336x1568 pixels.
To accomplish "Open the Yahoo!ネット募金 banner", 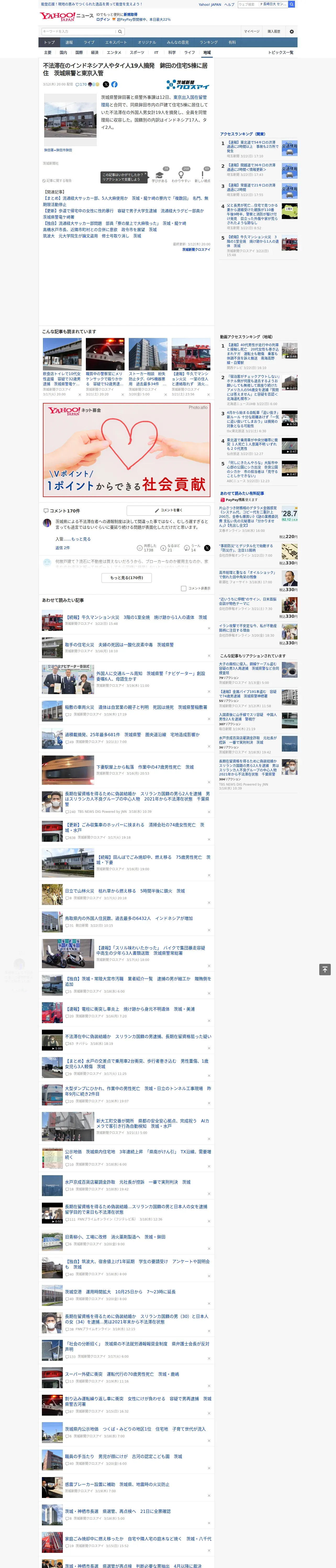I will pos(126,450).
